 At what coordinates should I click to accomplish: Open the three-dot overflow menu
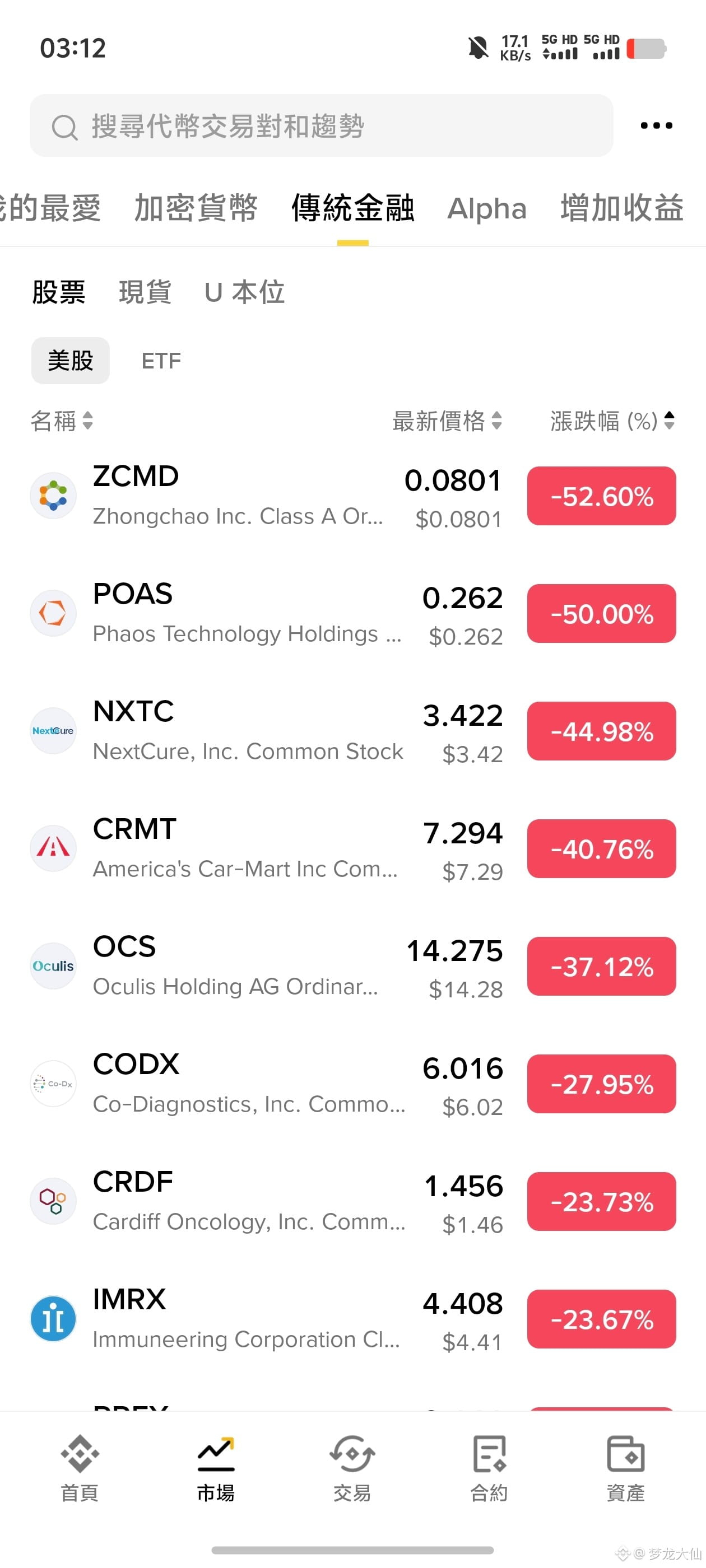pyautogui.click(x=656, y=125)
